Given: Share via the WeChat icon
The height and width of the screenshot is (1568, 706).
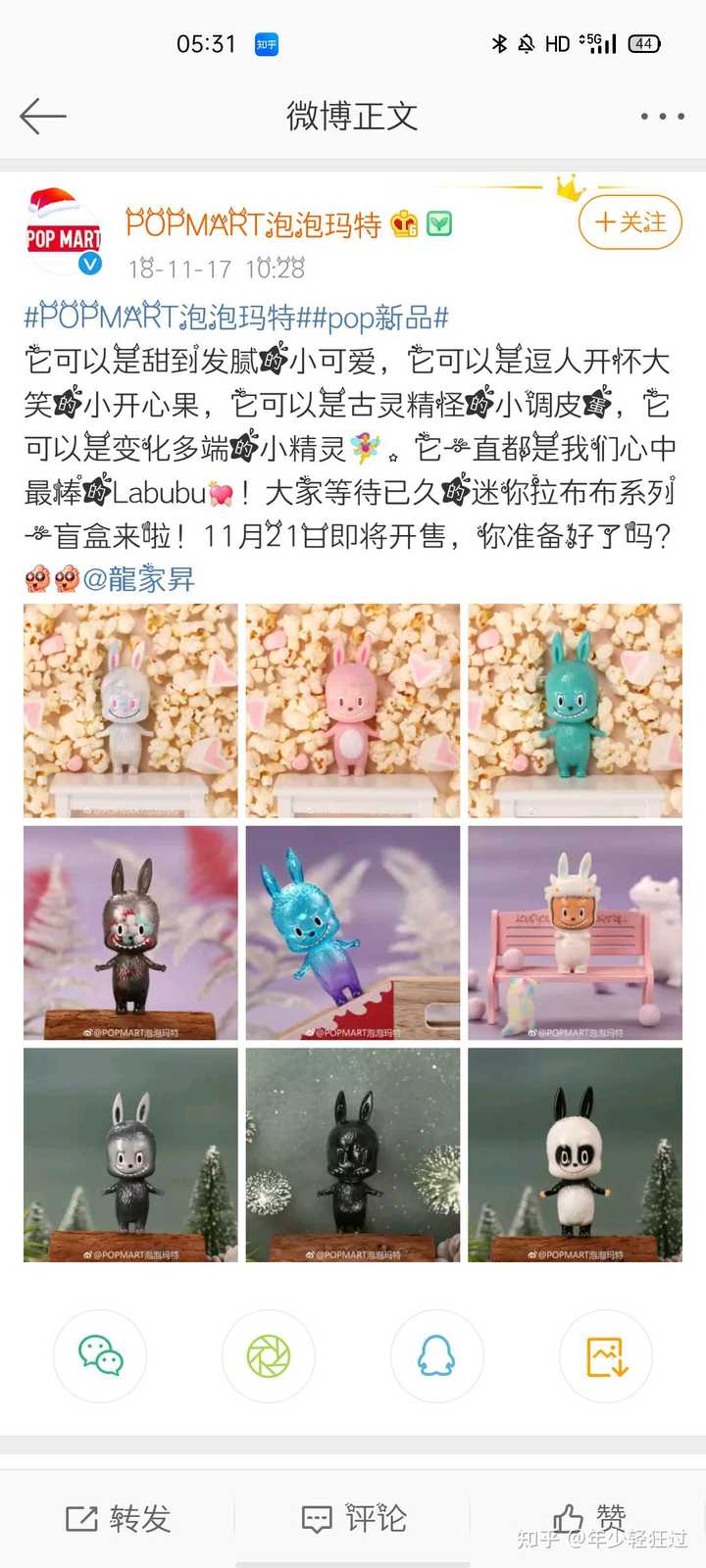Looking at the screenshot, I should (100, 1356).
